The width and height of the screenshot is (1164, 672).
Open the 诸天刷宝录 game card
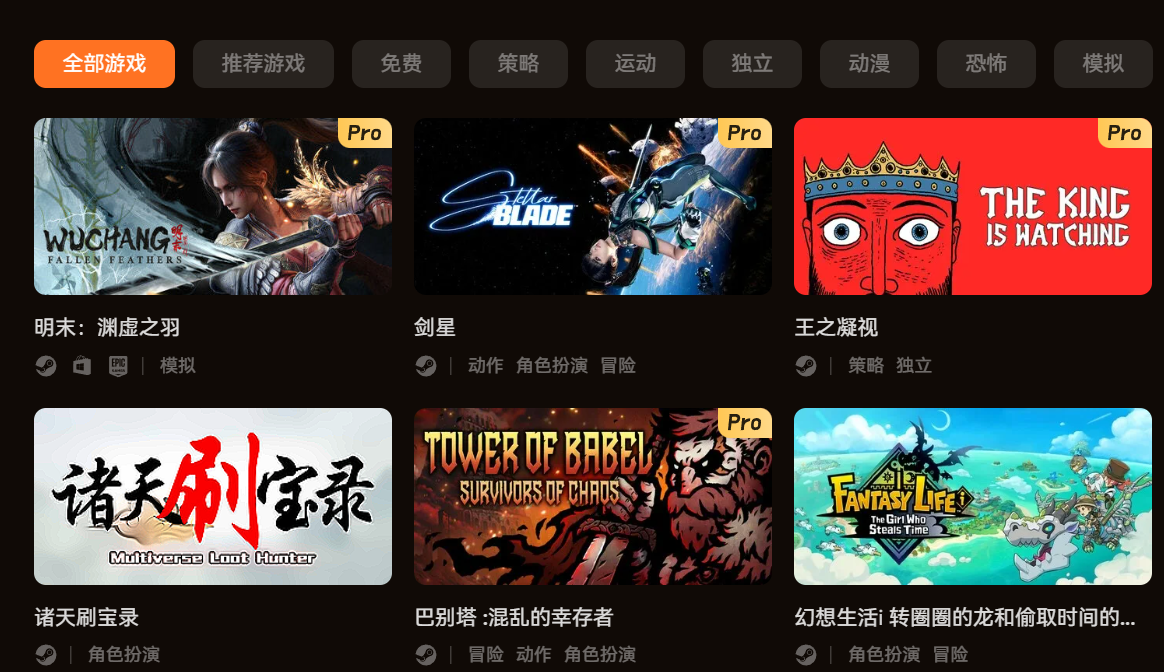point(212,497)
